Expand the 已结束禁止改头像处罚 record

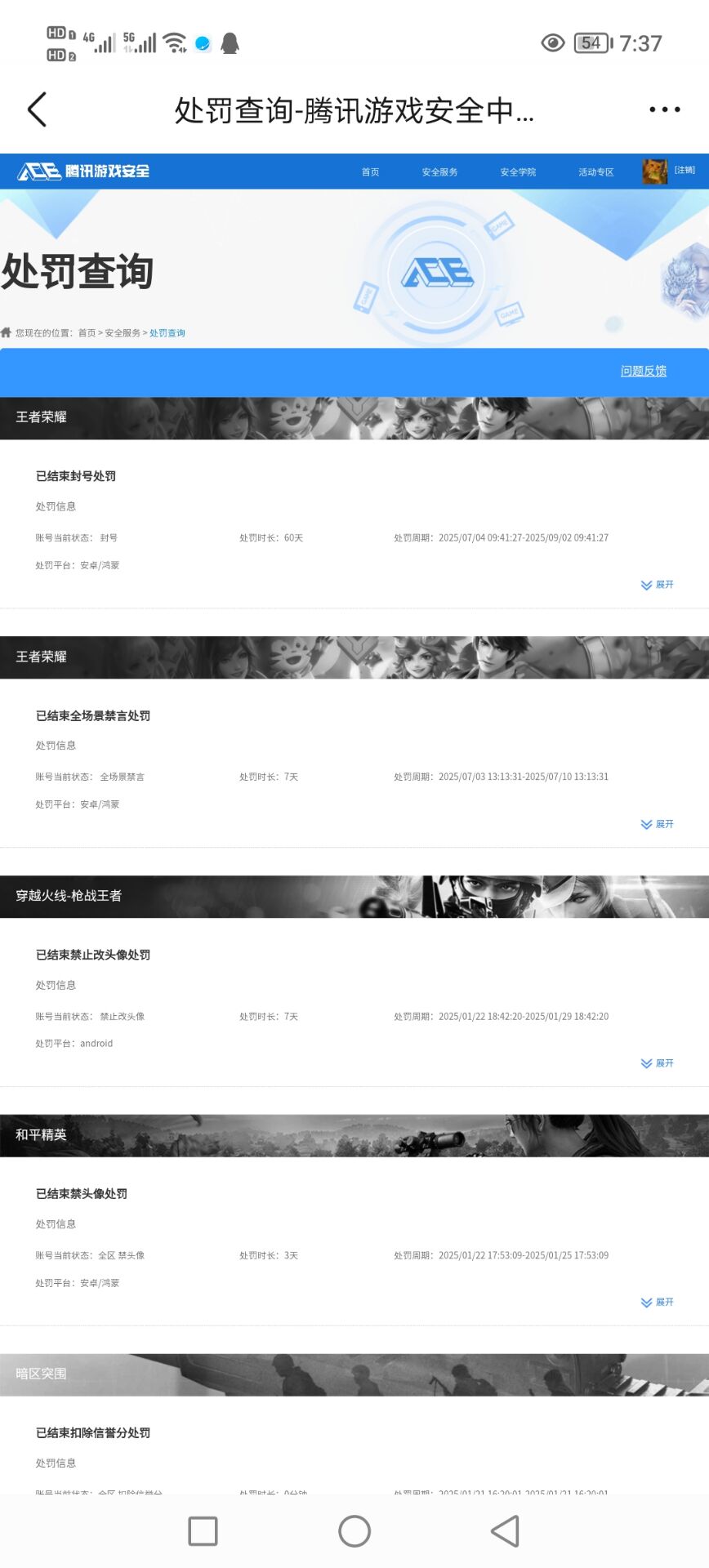(x=658, y=1063)
